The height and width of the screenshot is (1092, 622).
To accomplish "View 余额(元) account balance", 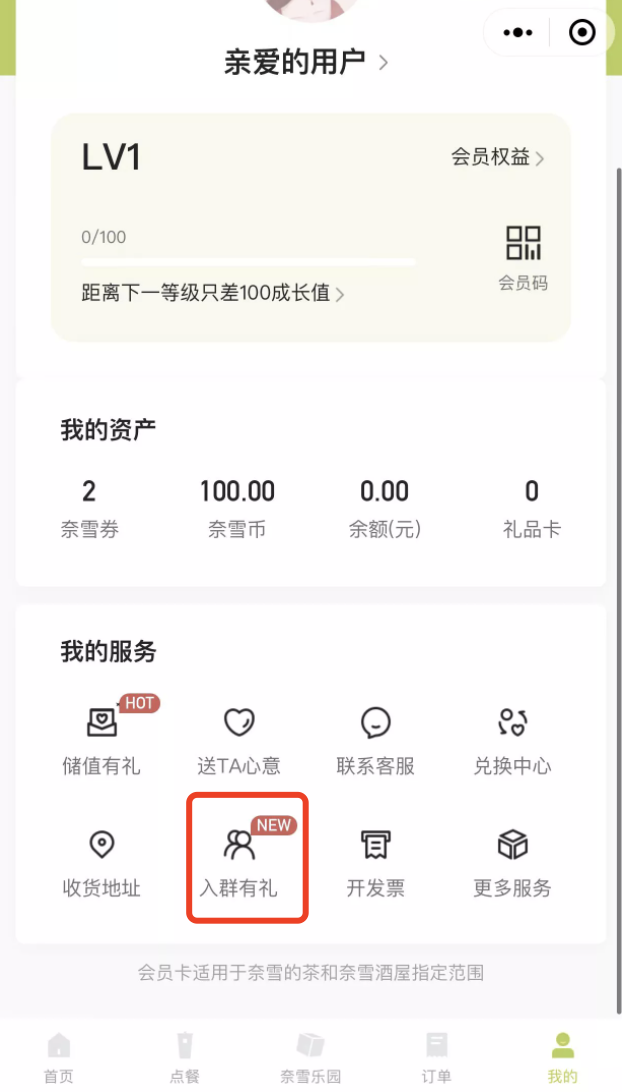I will 385,509.
